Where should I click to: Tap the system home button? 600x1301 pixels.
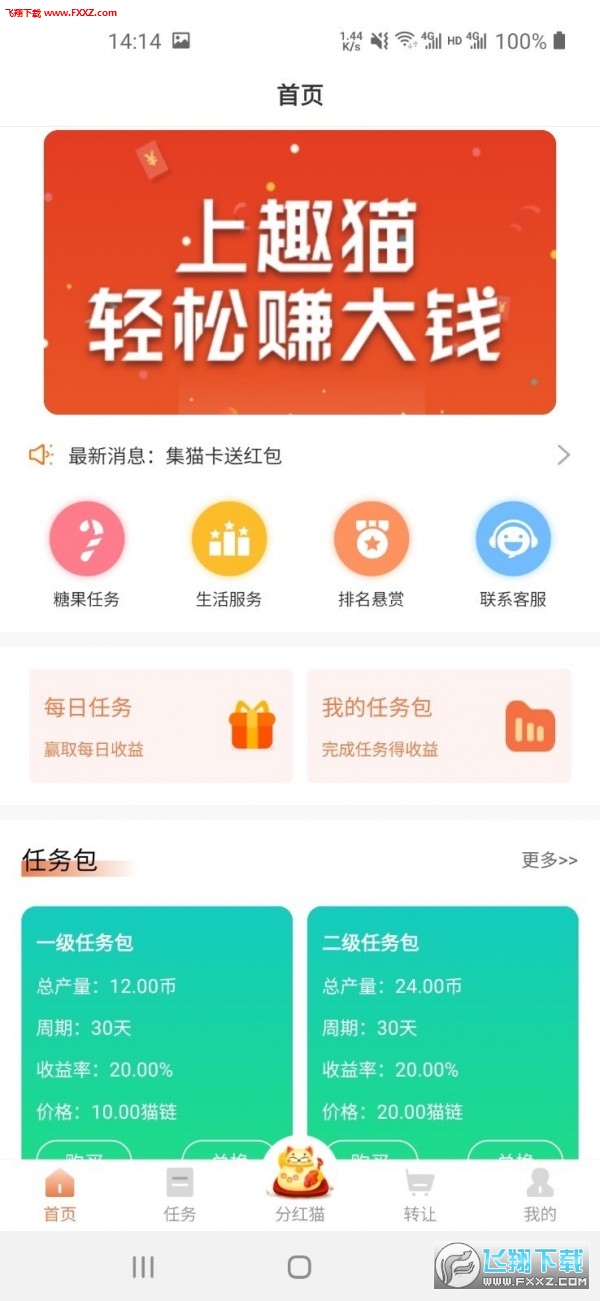pos(299,1267)
